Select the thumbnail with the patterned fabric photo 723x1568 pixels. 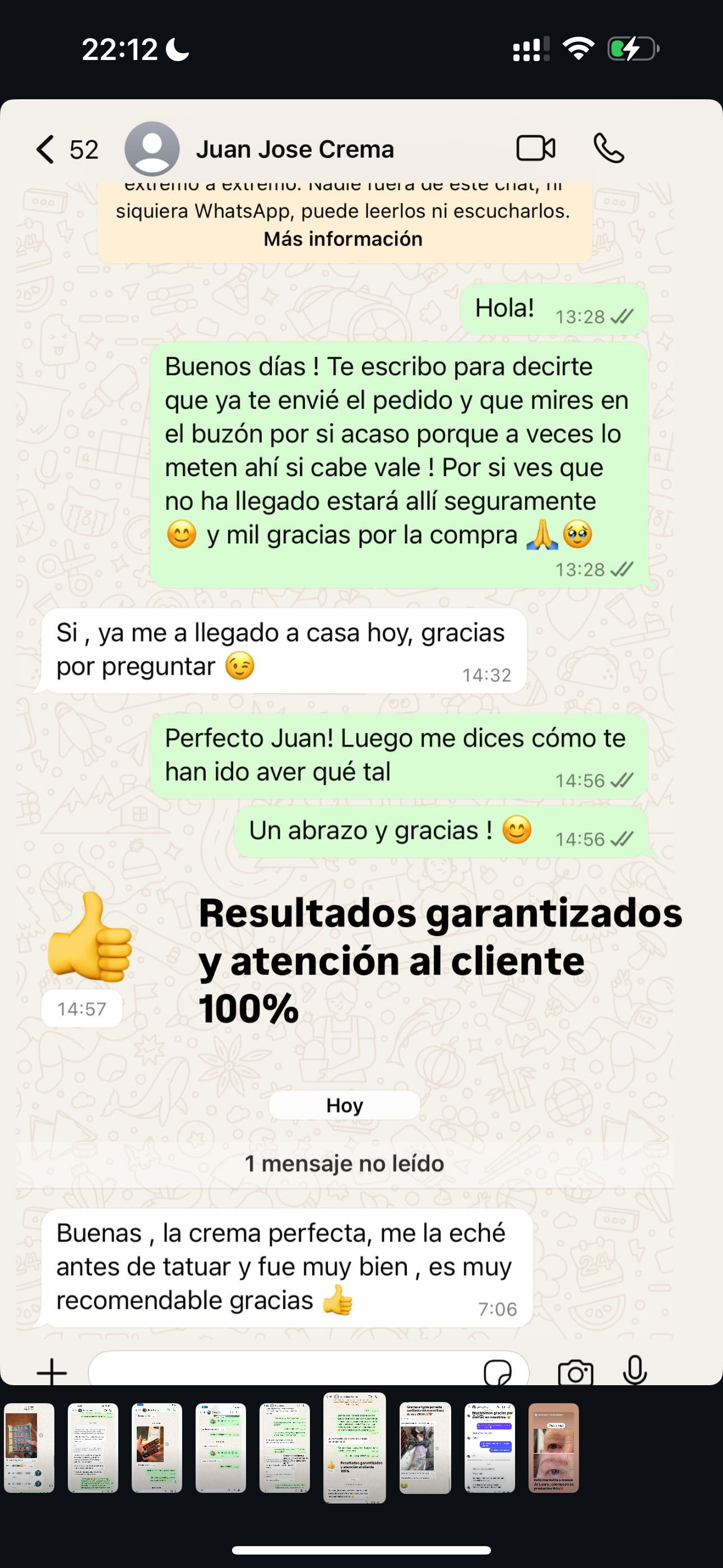click(x=29, y=1448)
